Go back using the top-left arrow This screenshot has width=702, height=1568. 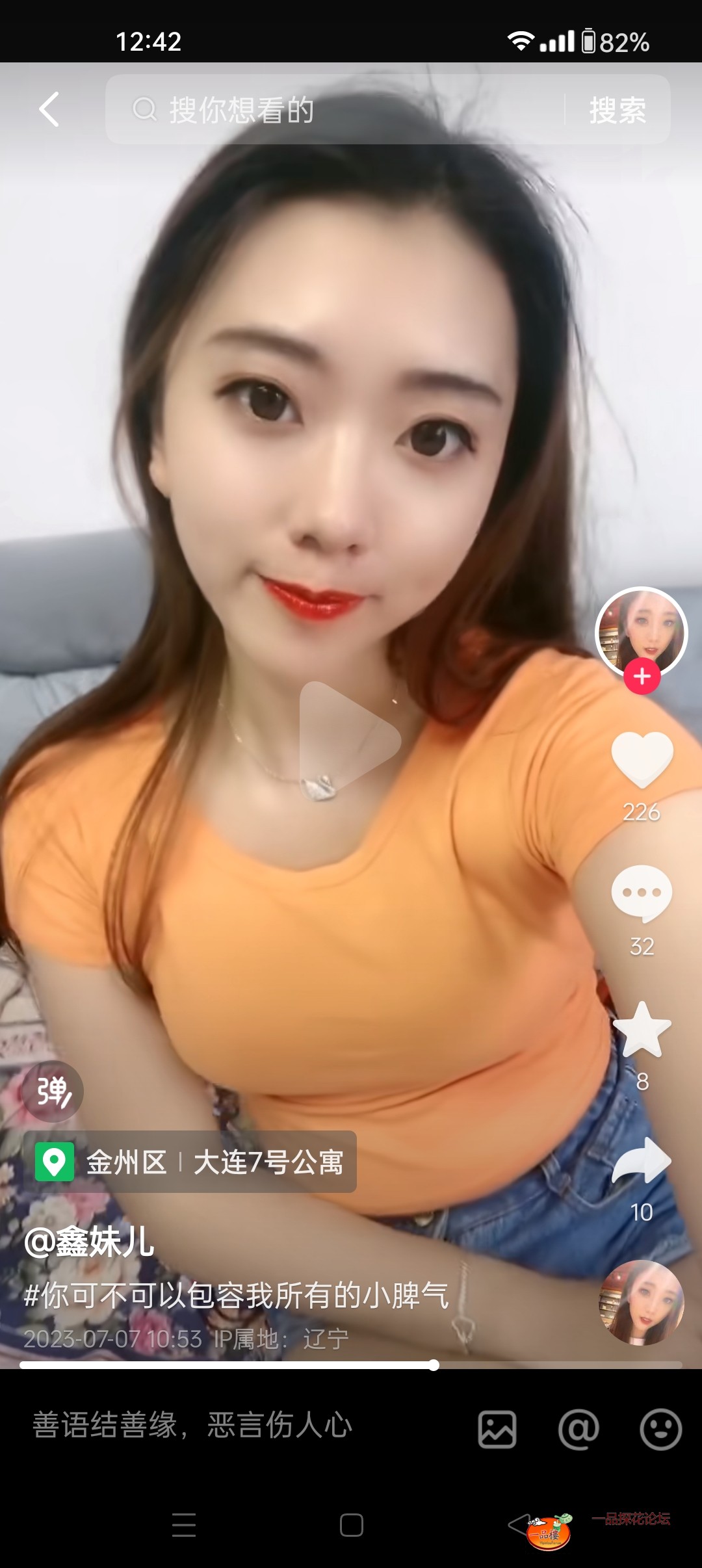point(49,109)
